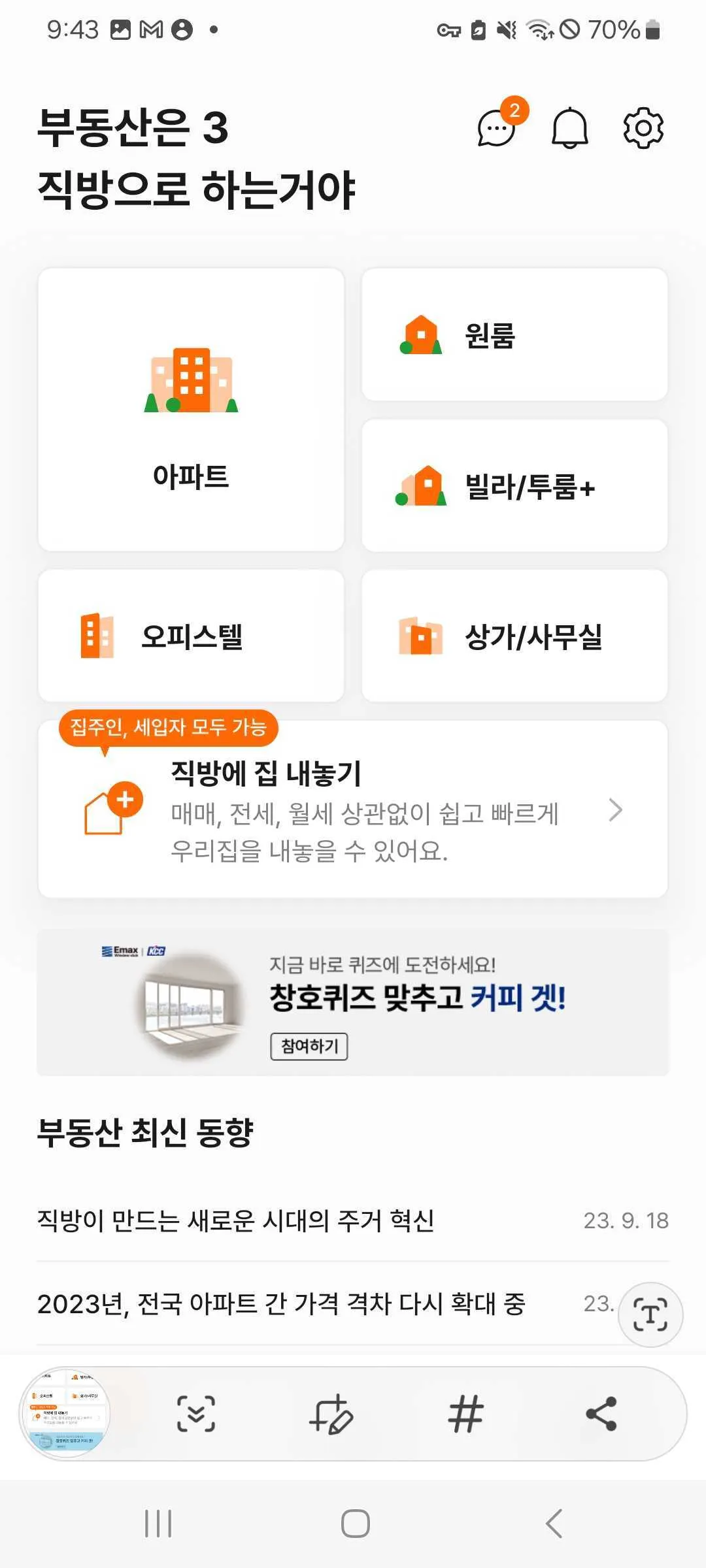Go back using the system back button
This screenshot has width=706, height=1568.
pos(554,1524)
